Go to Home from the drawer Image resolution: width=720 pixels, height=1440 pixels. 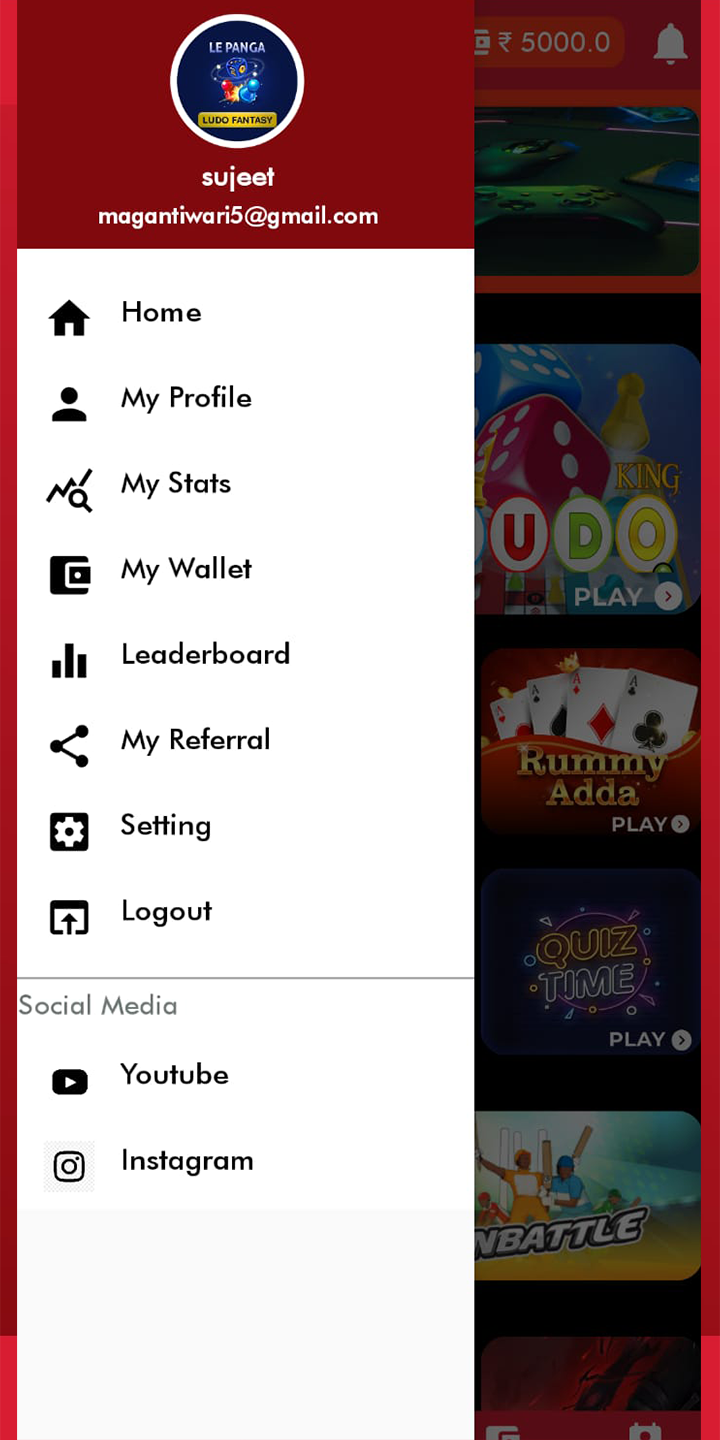tap(160, 314)
